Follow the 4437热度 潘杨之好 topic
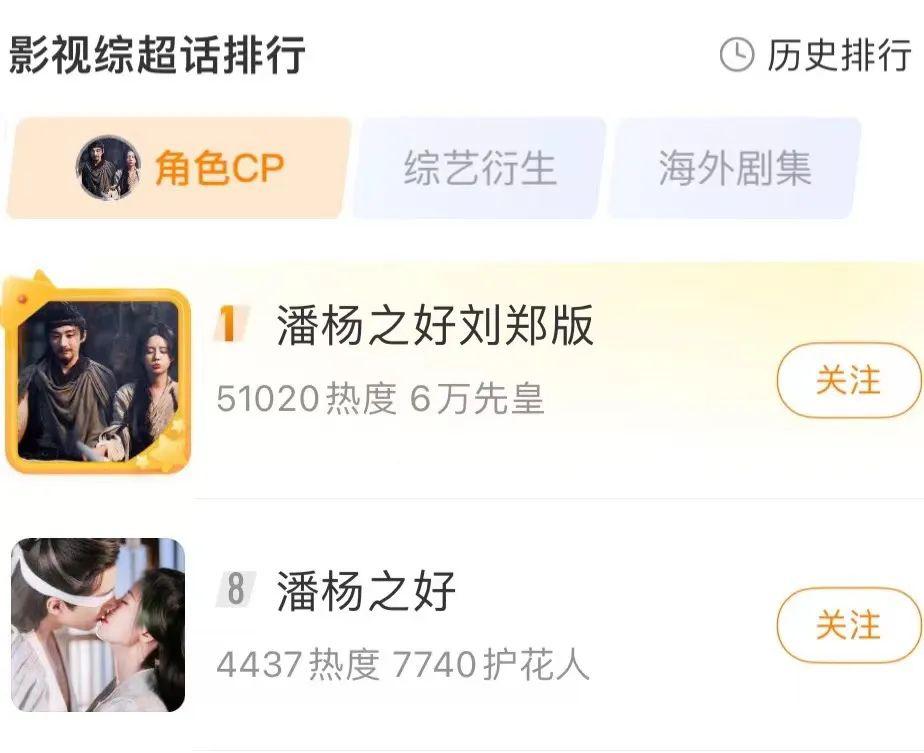The image size is (924, 753). point(848,625)
